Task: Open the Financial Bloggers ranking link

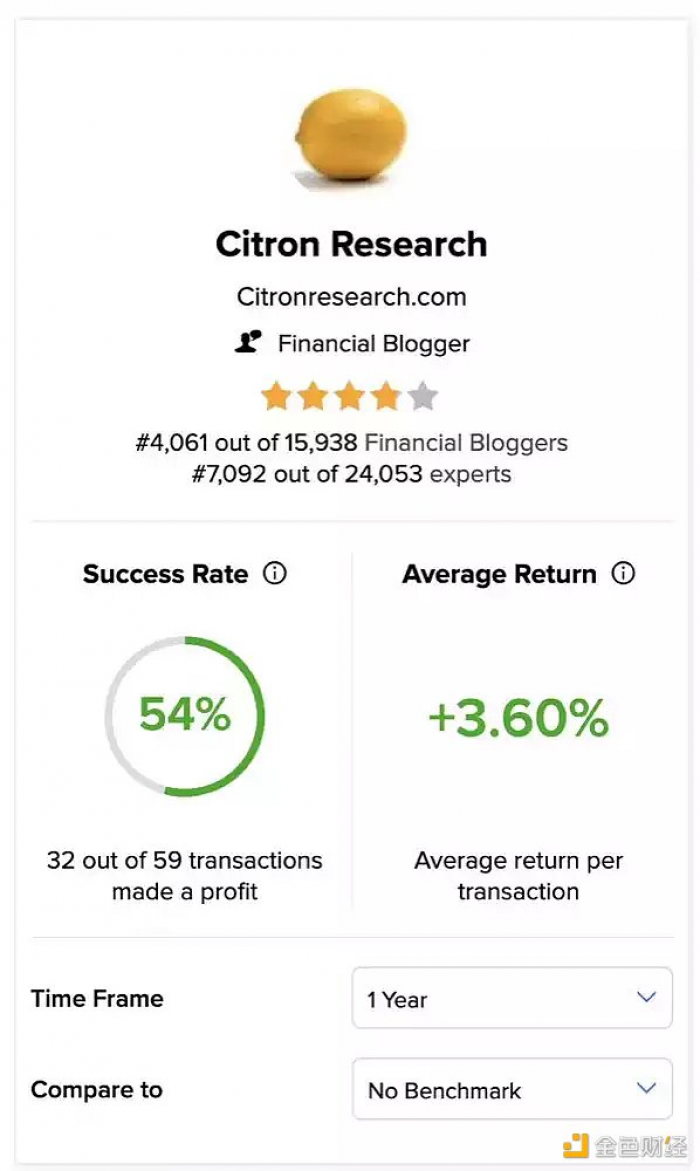Action: pyautogui.click(x=466, y=443)
